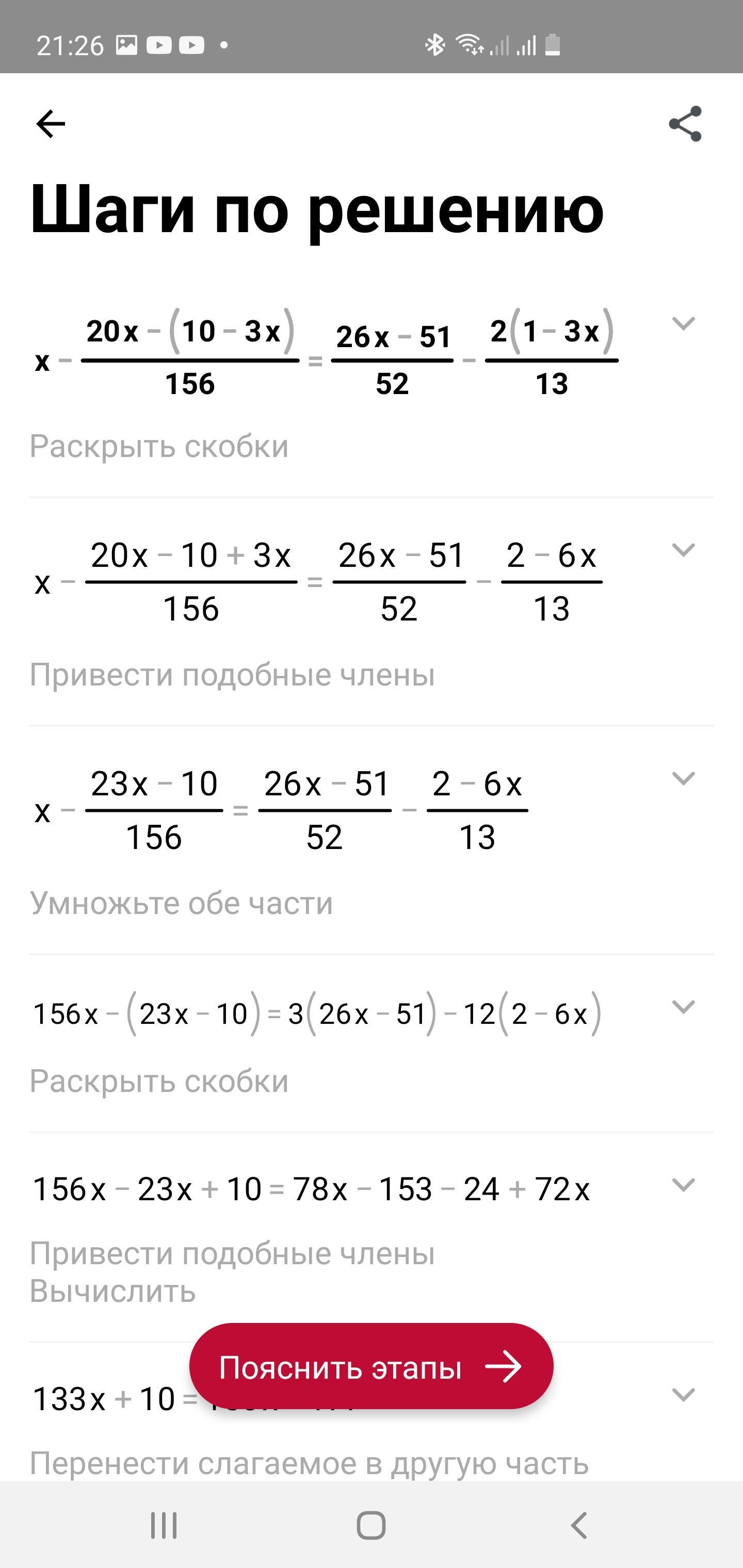The image size is (743, 1568).
Task: Expand the Умножьте обе части step
Action: coord(683,778)
